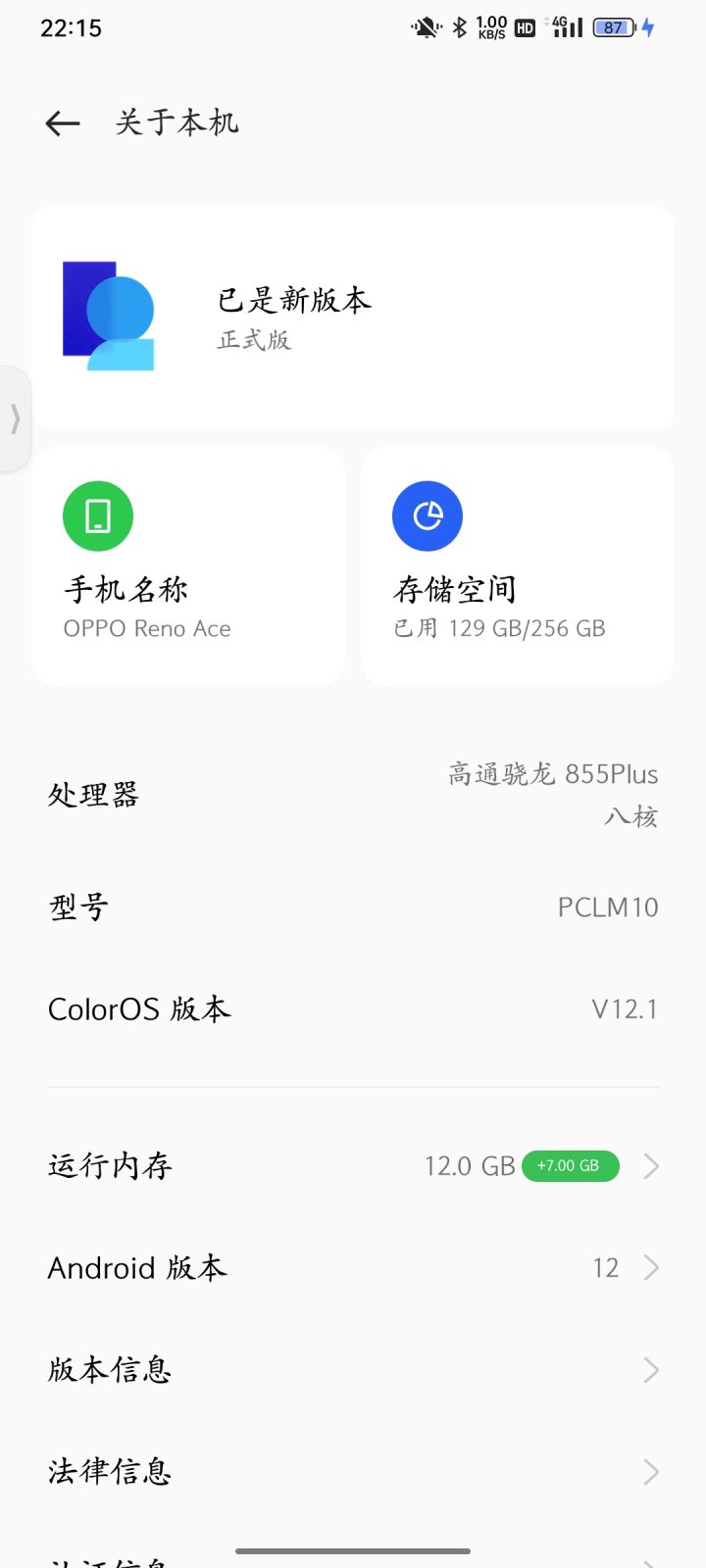The width and height of the screenshot is (706, 1568).
Task: Open the 存储空间 storage card
Action: [518, 565]
